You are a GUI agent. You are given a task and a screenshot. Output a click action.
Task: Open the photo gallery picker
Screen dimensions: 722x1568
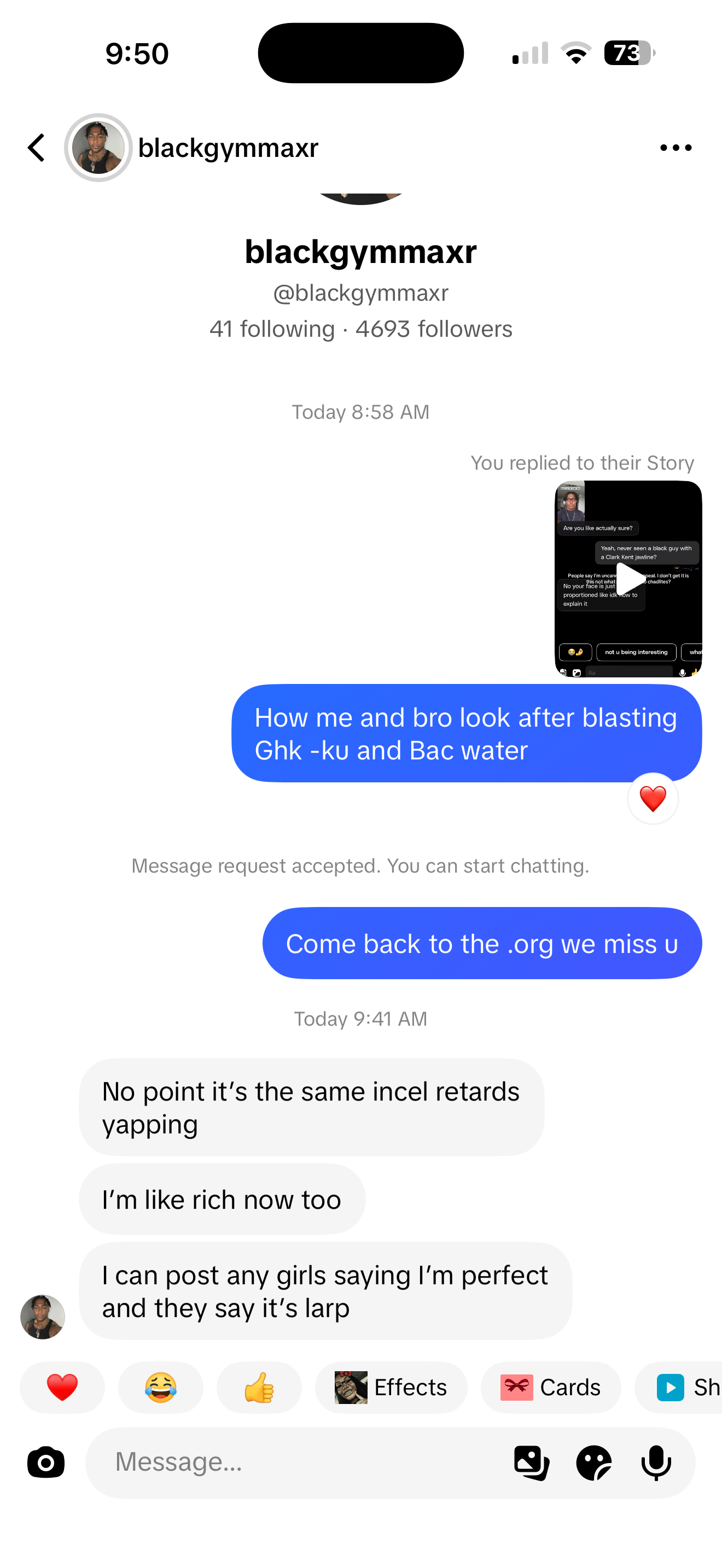tap(532, 1462)
